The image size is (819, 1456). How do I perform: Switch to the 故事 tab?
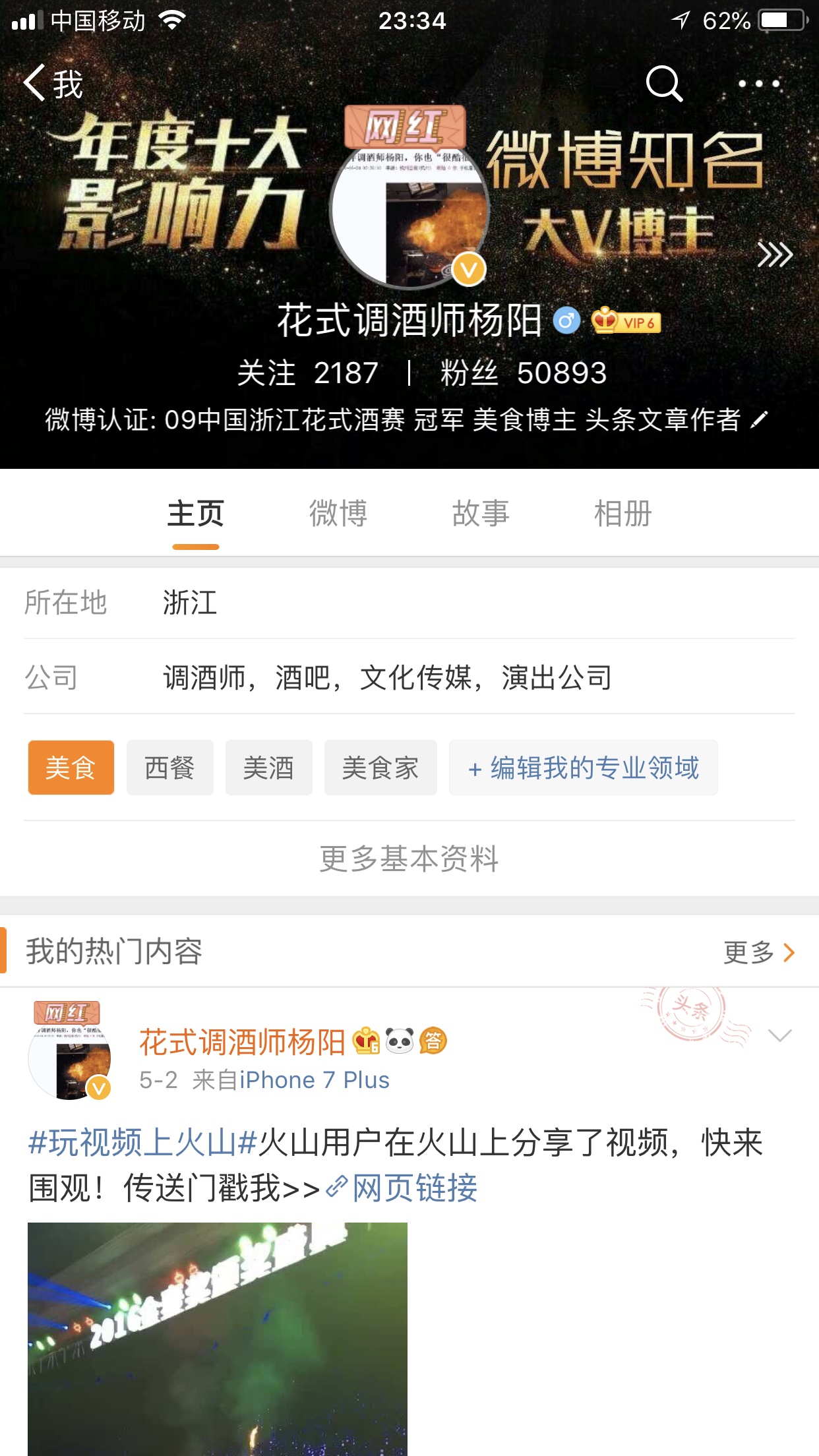481,514
